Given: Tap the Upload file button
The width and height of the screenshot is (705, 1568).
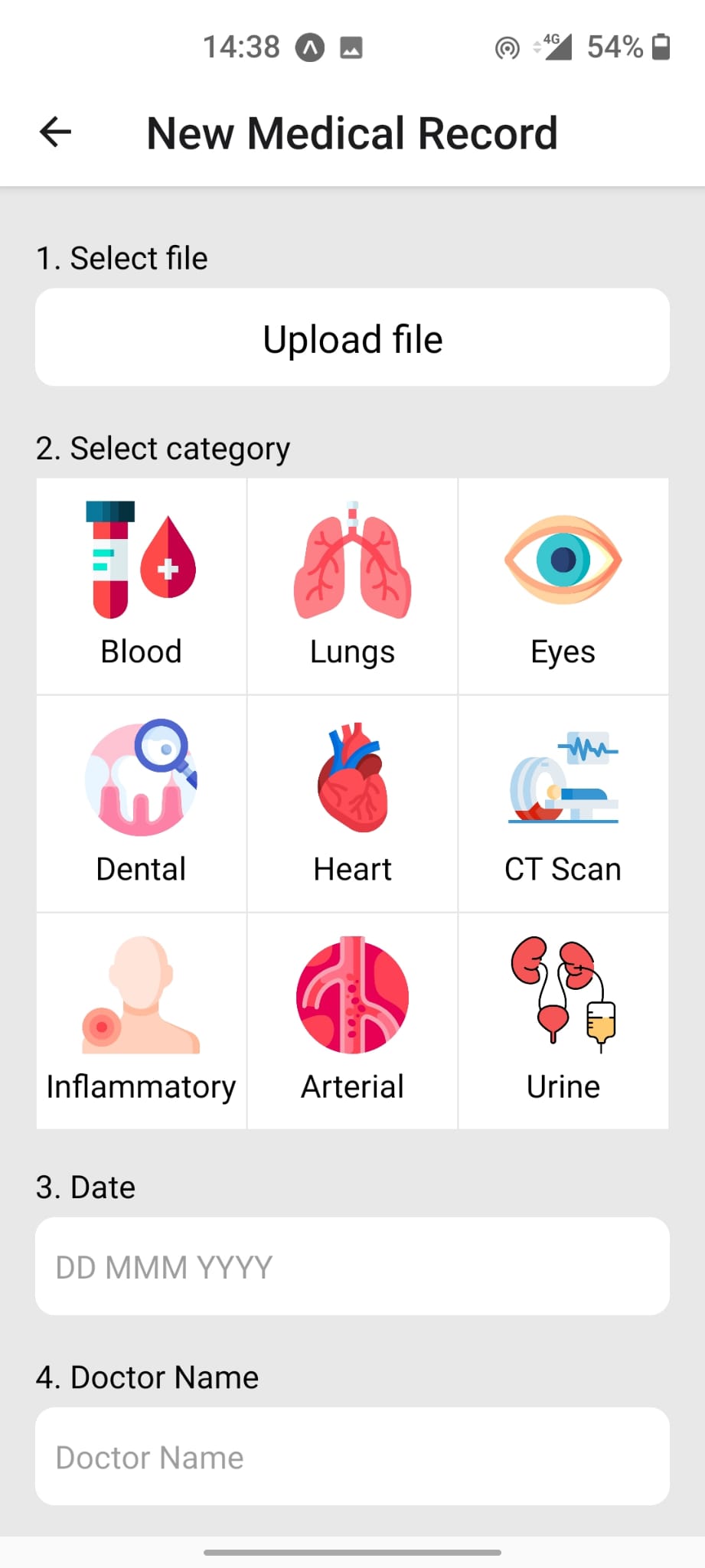Looking at the screenshot, I should 352,338.
